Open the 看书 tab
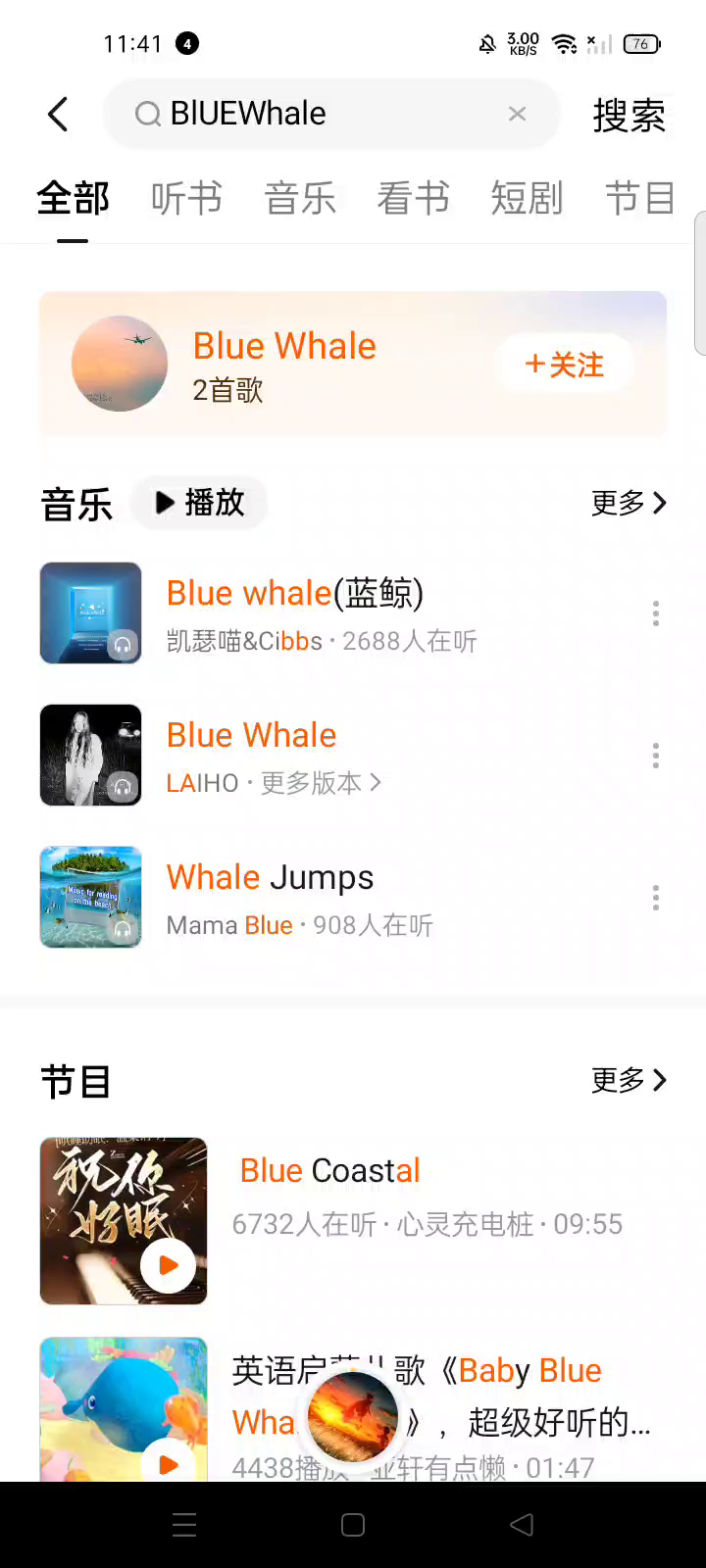706x1568 pixels. tap(413, 198)
